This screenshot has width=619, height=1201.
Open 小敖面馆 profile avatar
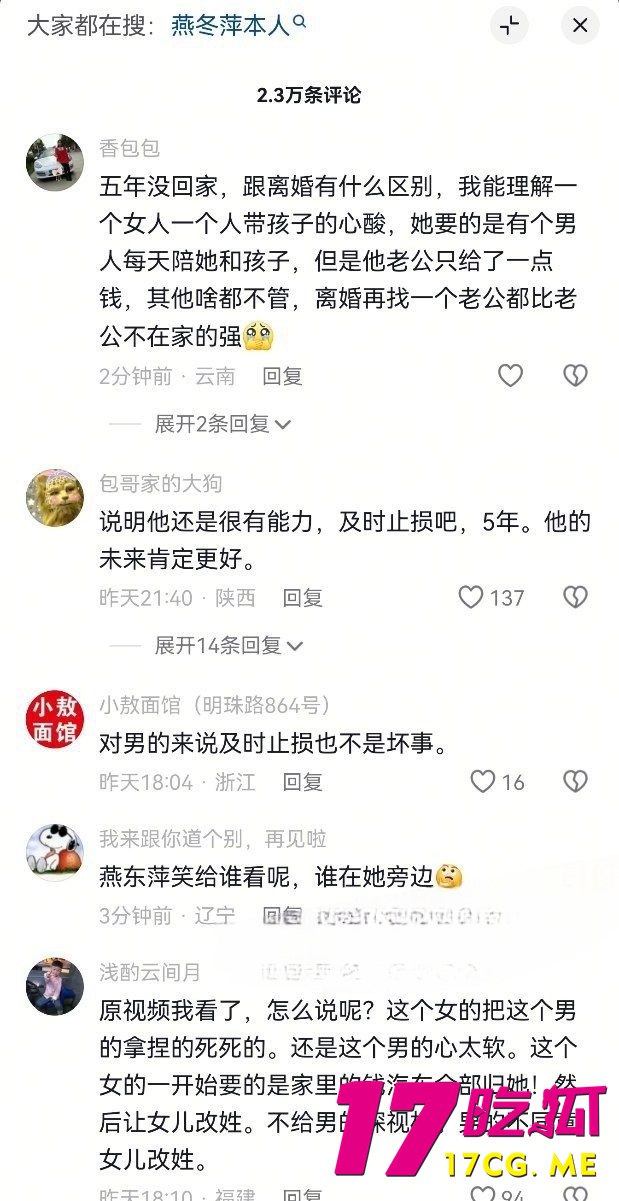point(54,719)
